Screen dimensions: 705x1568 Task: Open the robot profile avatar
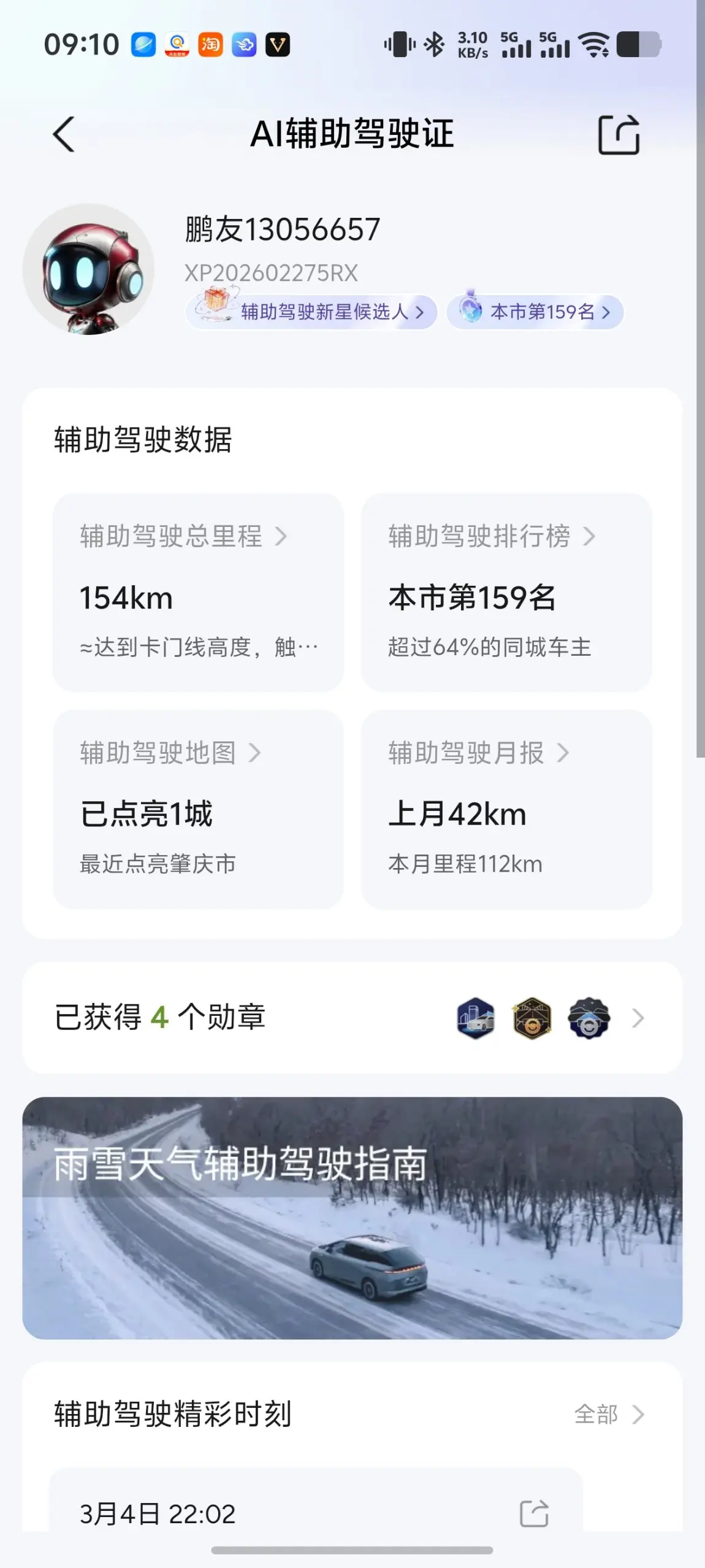point(88,269)
